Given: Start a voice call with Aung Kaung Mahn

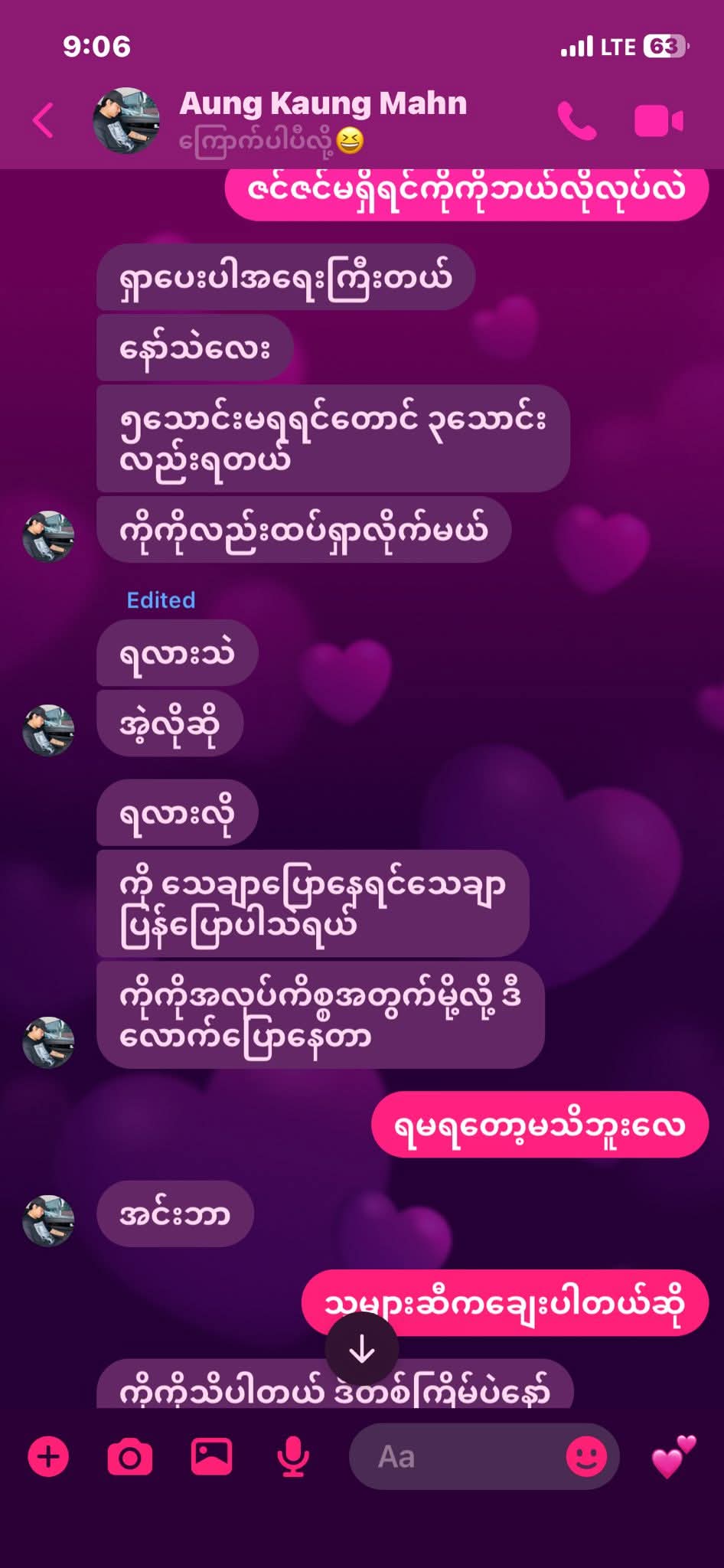Looking at the screenshot, I should click(576, 121).
